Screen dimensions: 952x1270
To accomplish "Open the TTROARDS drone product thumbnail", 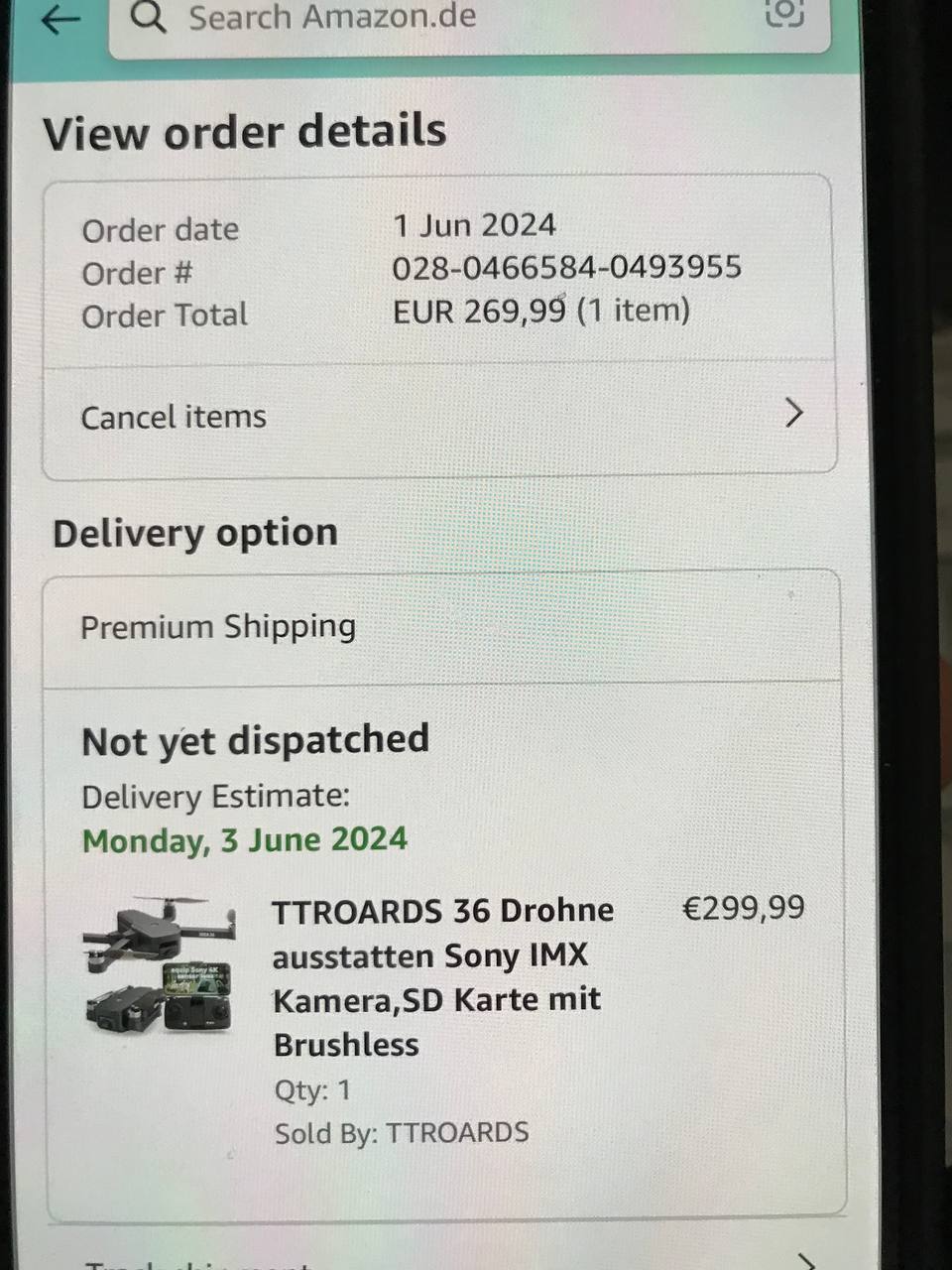I will point(161,967).
